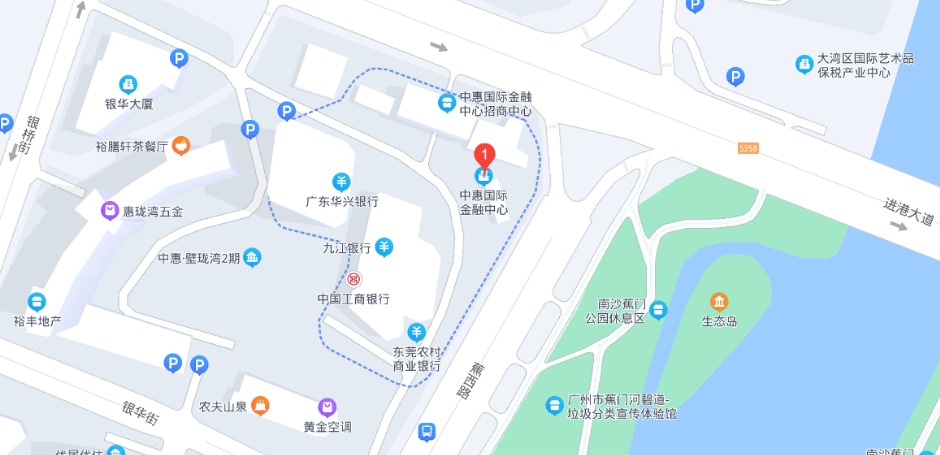Tap the red marker numbered 1
This screenshot has width=940, height=455.
484,156
